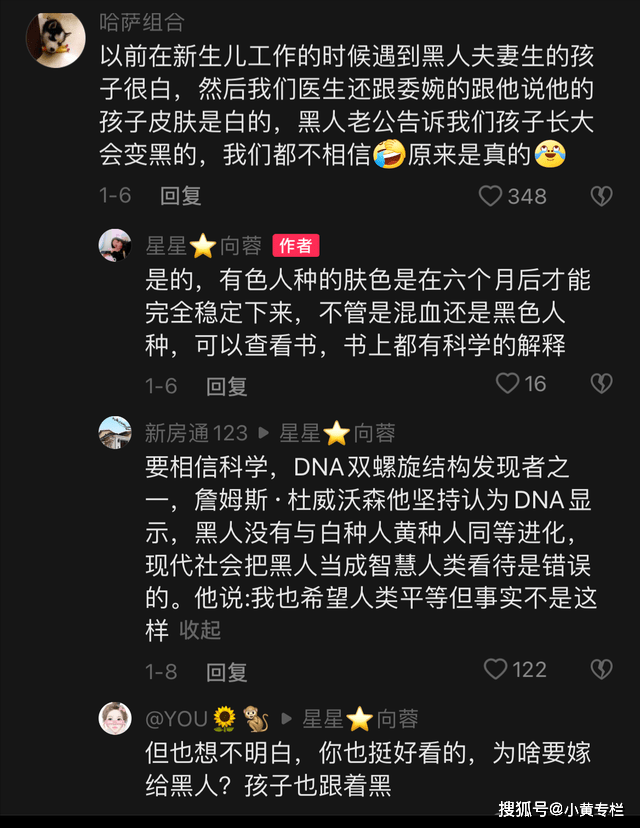640x828 pixels.
Task: Open 哈萨组合's profile avatar
Action: pyautogui.click(x=55, y=39)
